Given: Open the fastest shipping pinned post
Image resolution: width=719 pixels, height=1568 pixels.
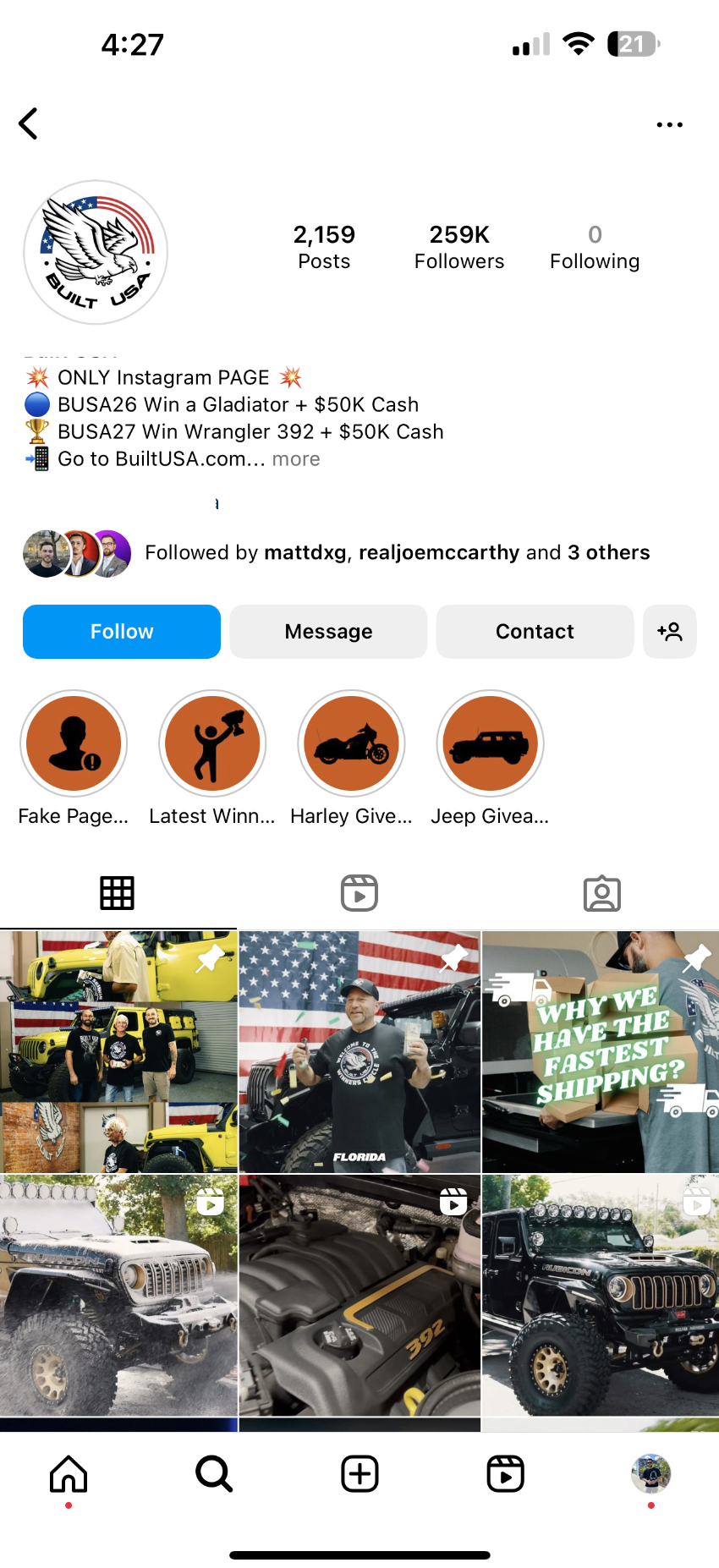Looking at the screenshot, I should point(601,1051).
